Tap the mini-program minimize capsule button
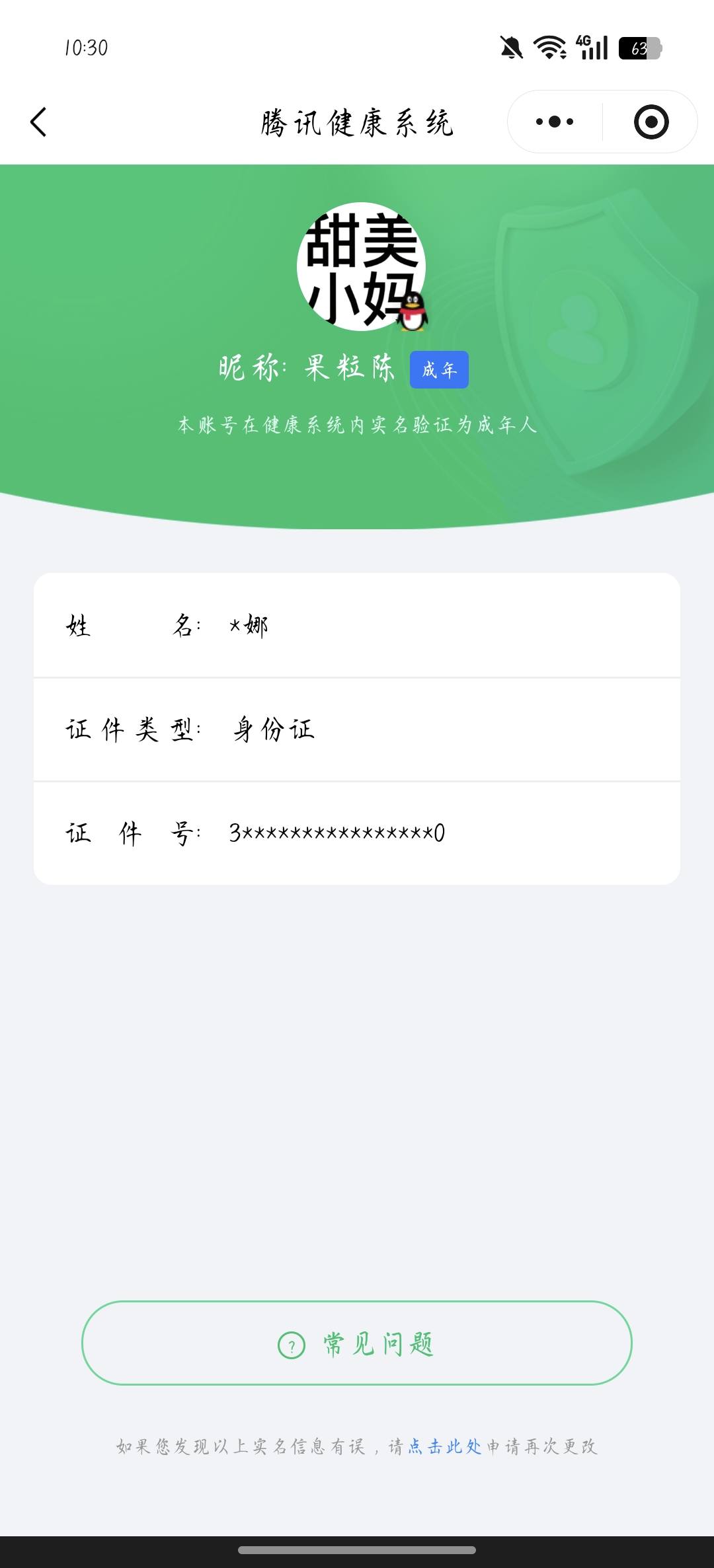Image resolution: width=714 pixels, height=1568 pixels. pyautogui.click(x=651, y=122)
